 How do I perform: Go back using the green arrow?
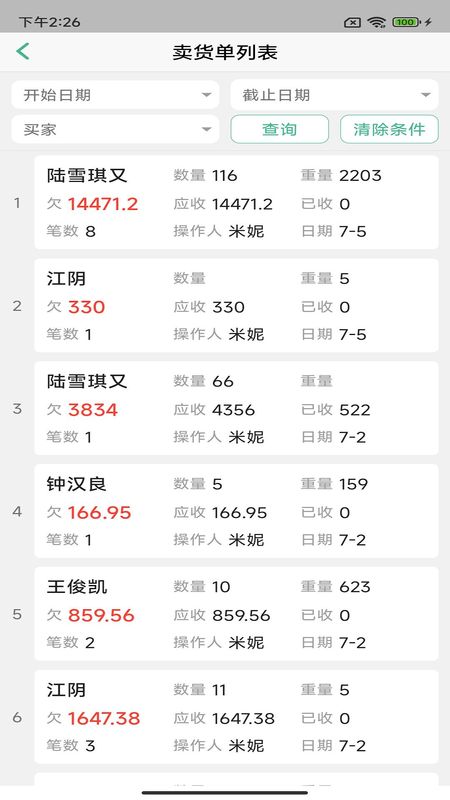[x=22, y=52]
